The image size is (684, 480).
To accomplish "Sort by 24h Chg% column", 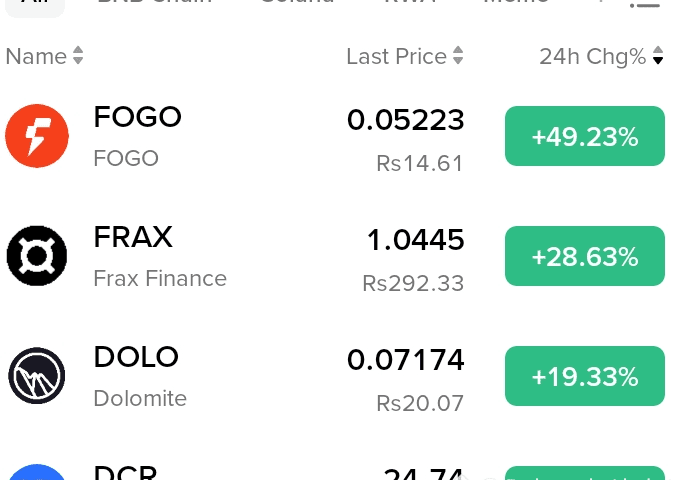I will [x=600, y=57].
